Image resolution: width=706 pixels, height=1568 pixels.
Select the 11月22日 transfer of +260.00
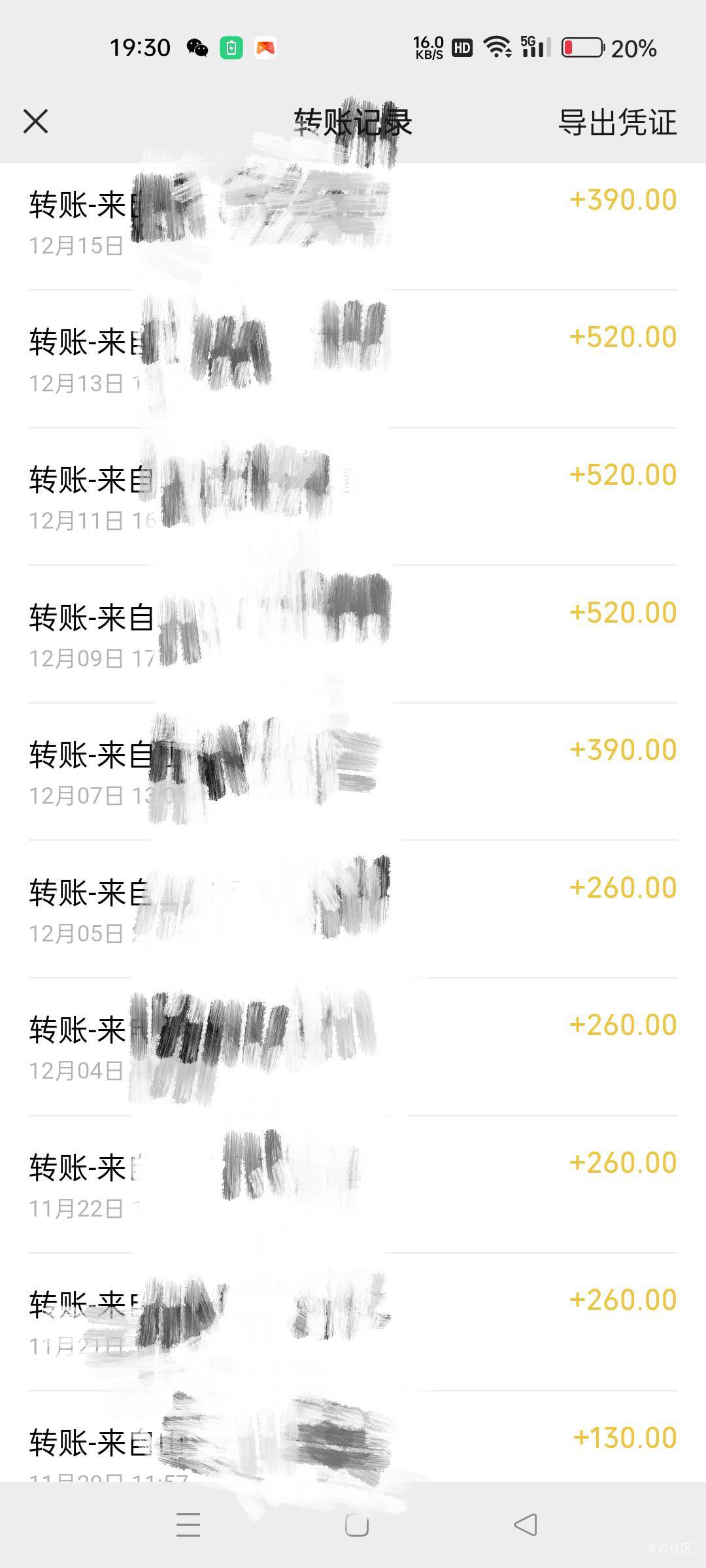[353, 1184]
